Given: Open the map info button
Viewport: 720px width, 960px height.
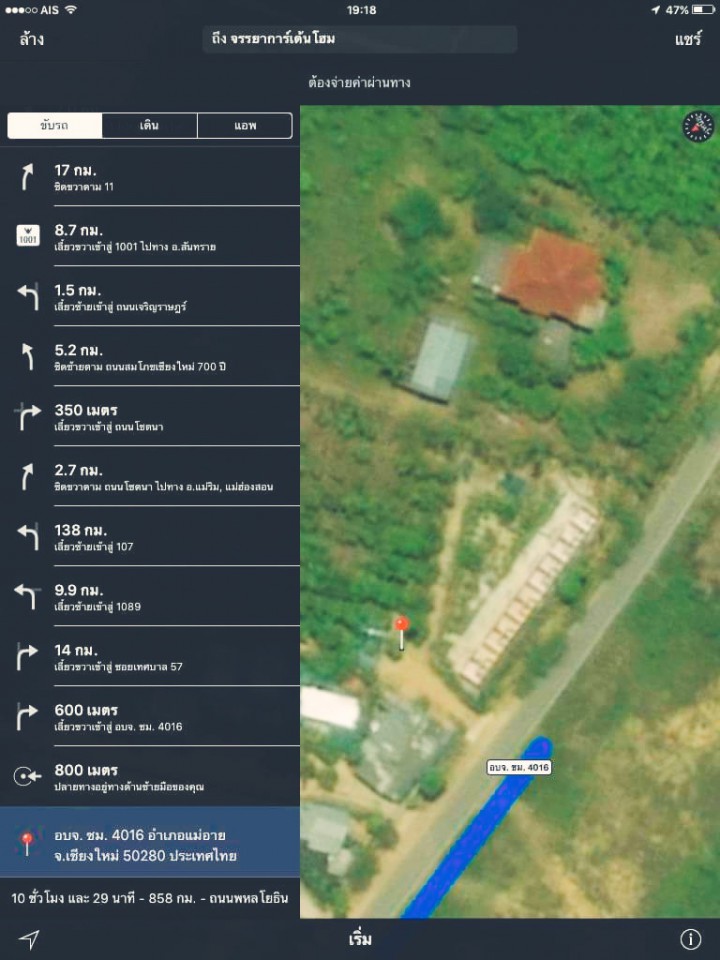Looking at the screenshot, I should 690,939.
